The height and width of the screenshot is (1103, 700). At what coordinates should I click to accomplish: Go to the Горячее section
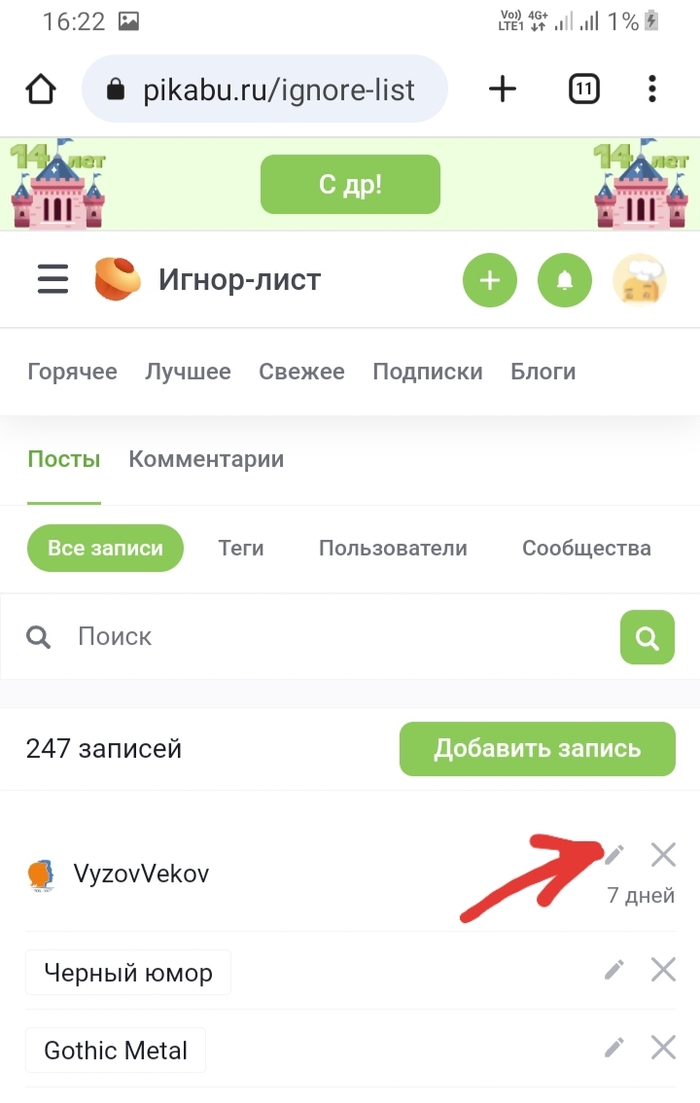(x=72, y=372)
